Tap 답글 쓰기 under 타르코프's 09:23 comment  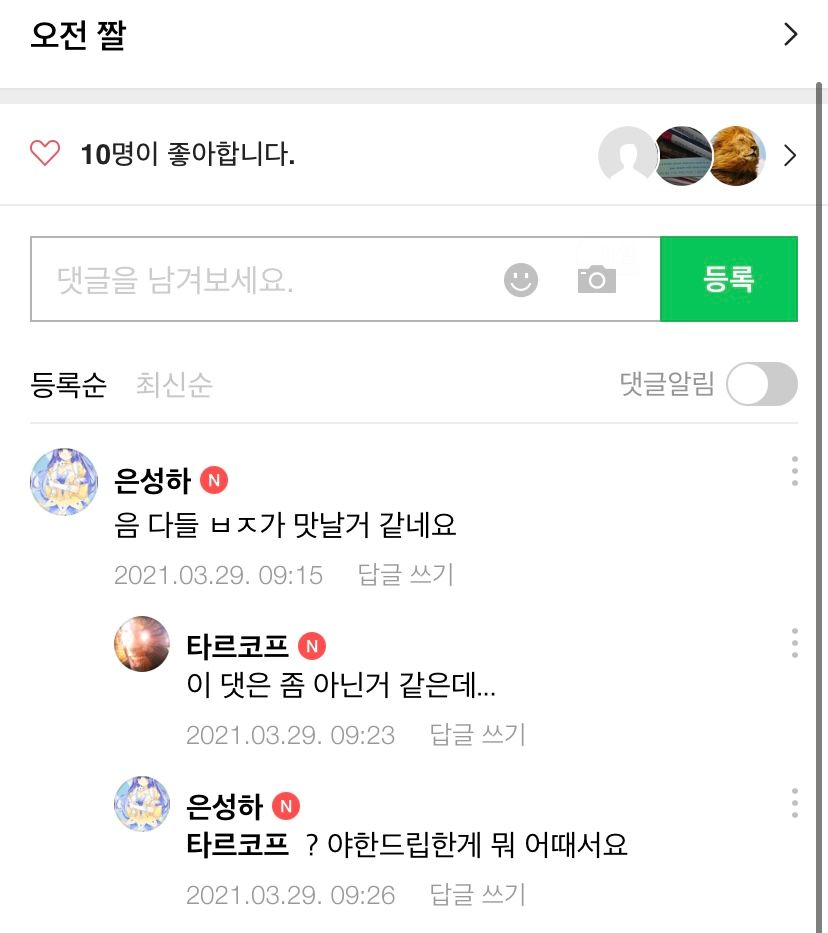point(477,735)
